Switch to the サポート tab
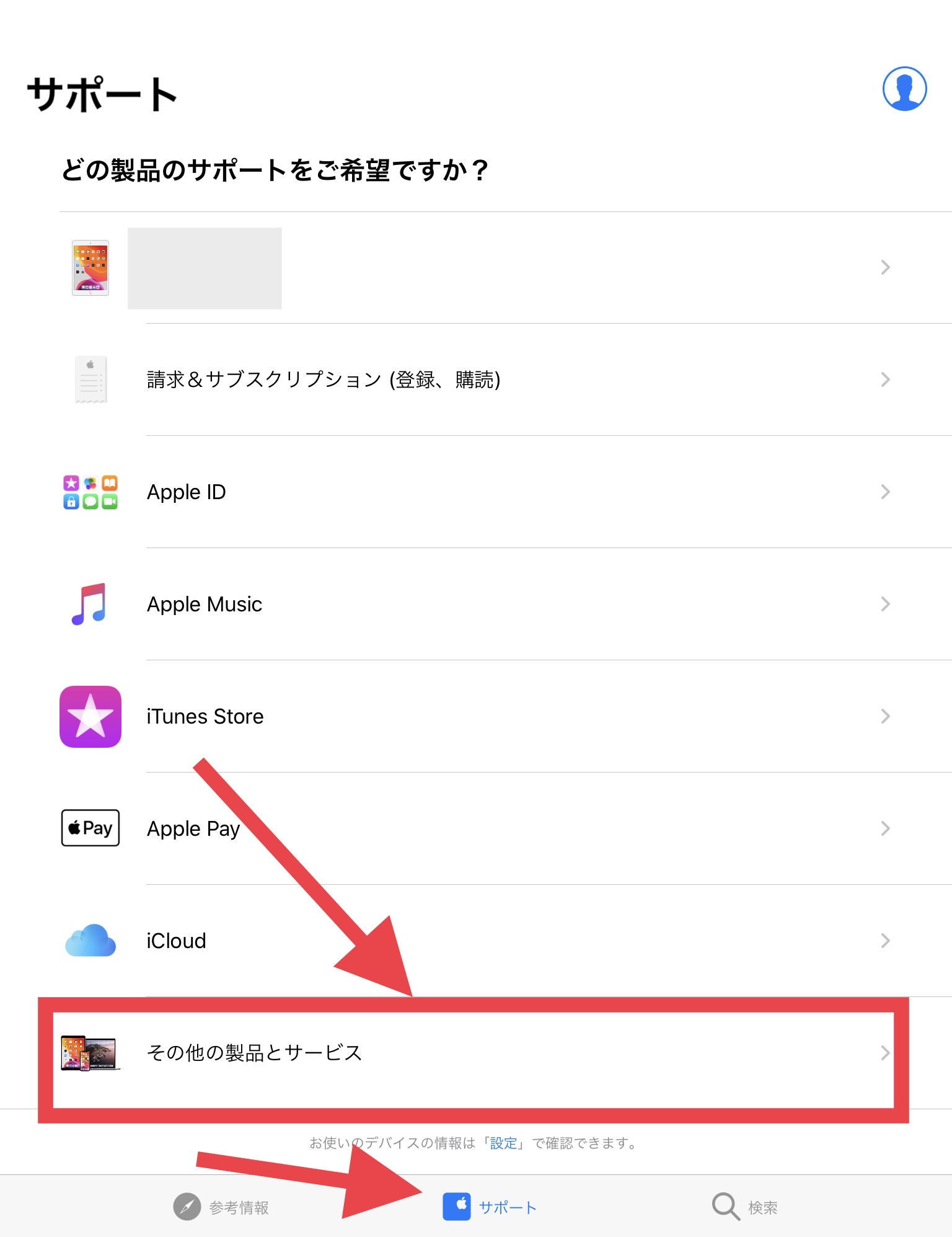 [x=490, y=1207]
